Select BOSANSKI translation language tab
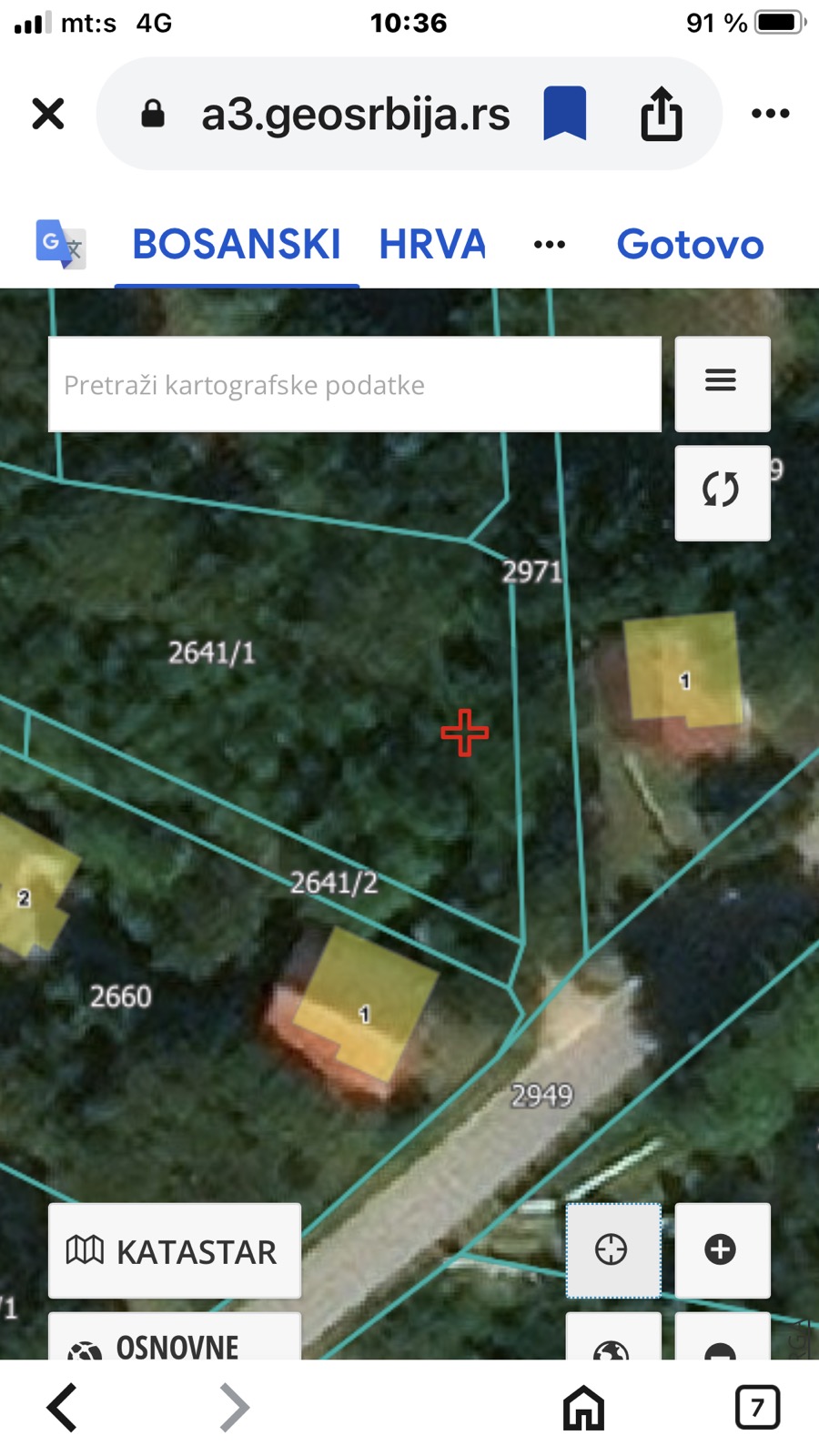 (237, 244)
